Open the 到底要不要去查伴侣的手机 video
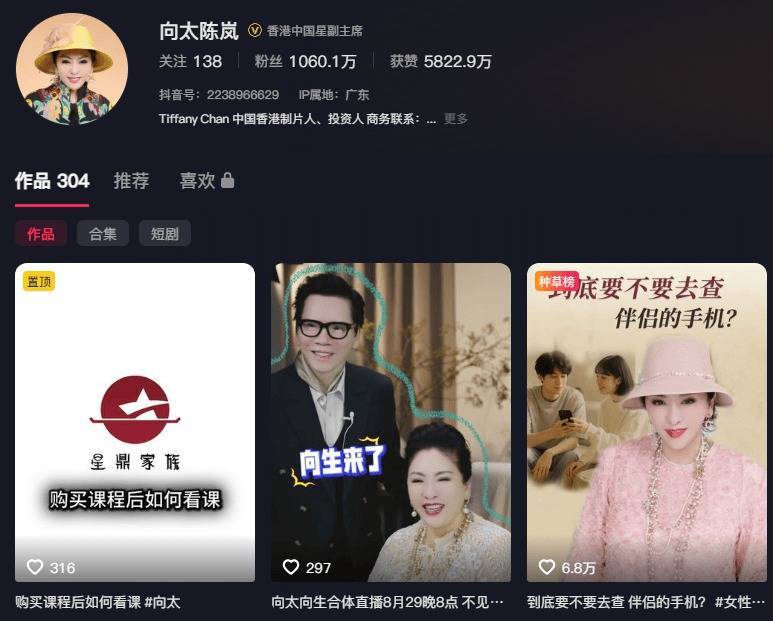 tap(647, 422)
